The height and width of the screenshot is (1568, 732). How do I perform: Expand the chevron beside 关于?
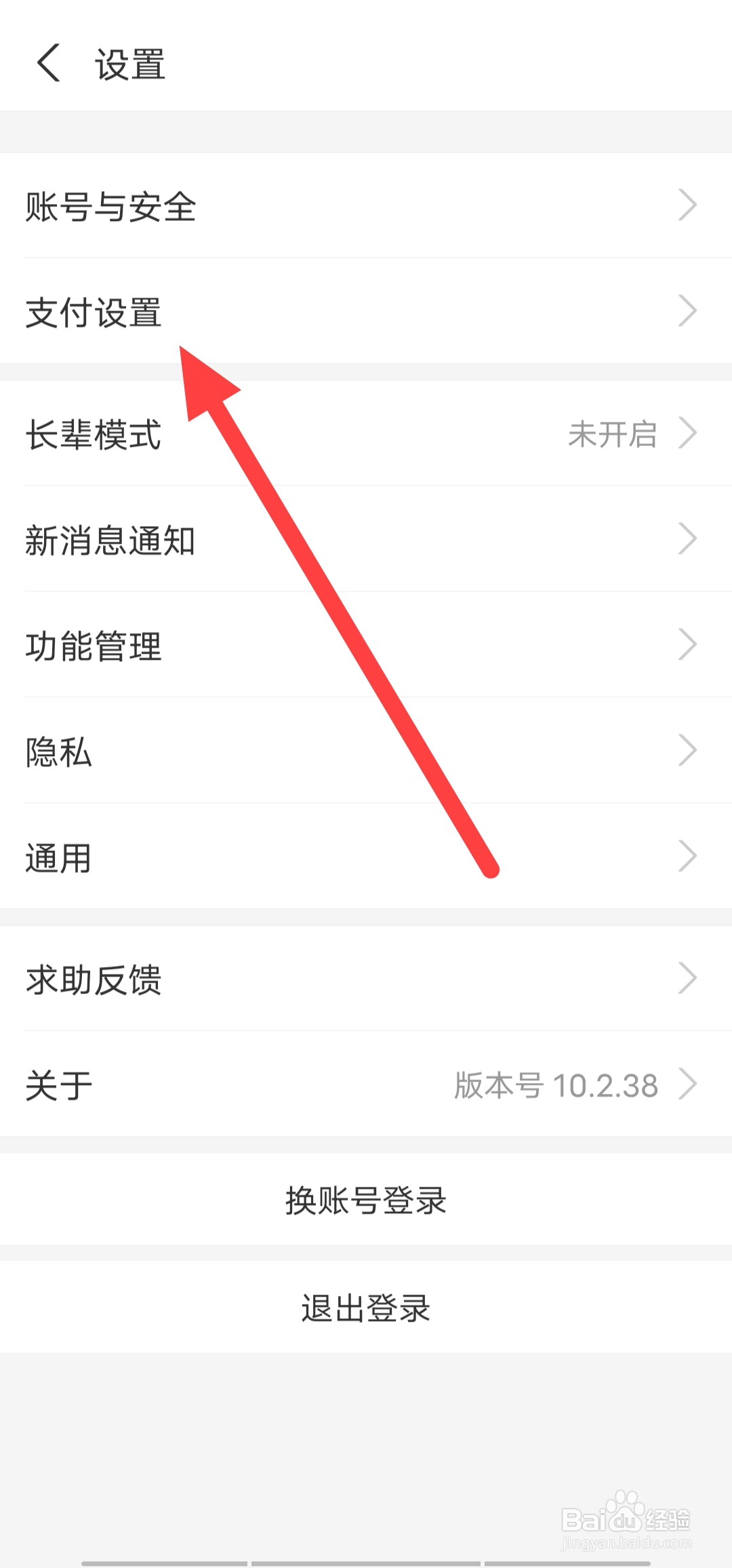coord(690,1083)
